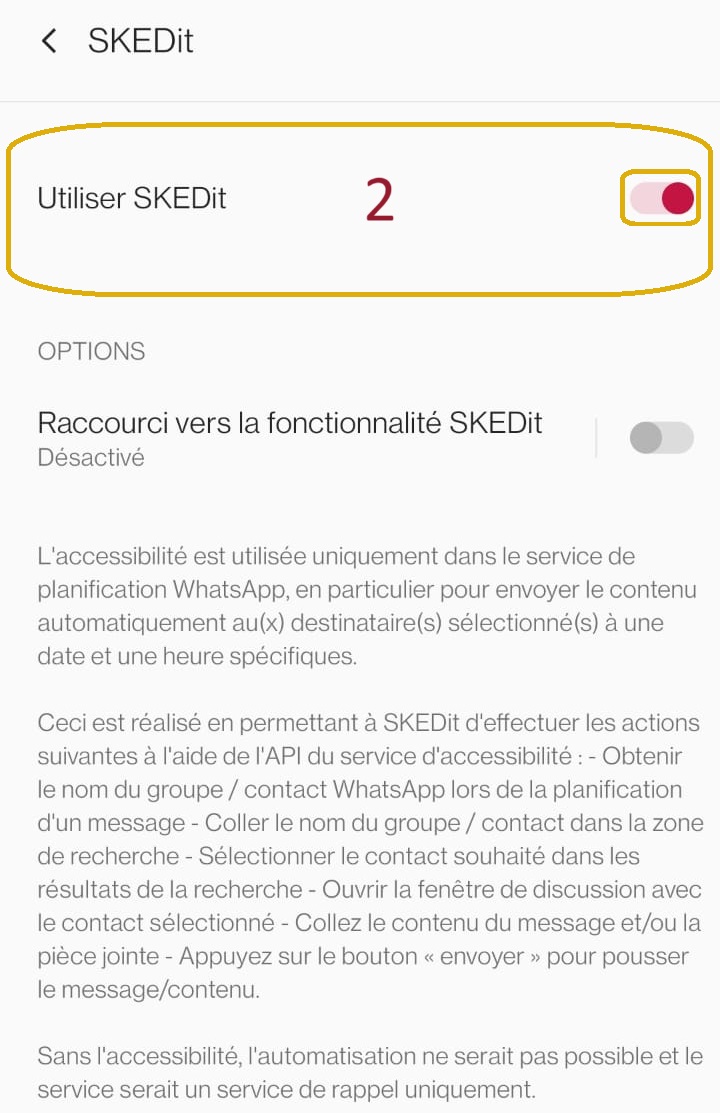Turn off the Utiliser SKEDit switch

click(x=661, y=198)
